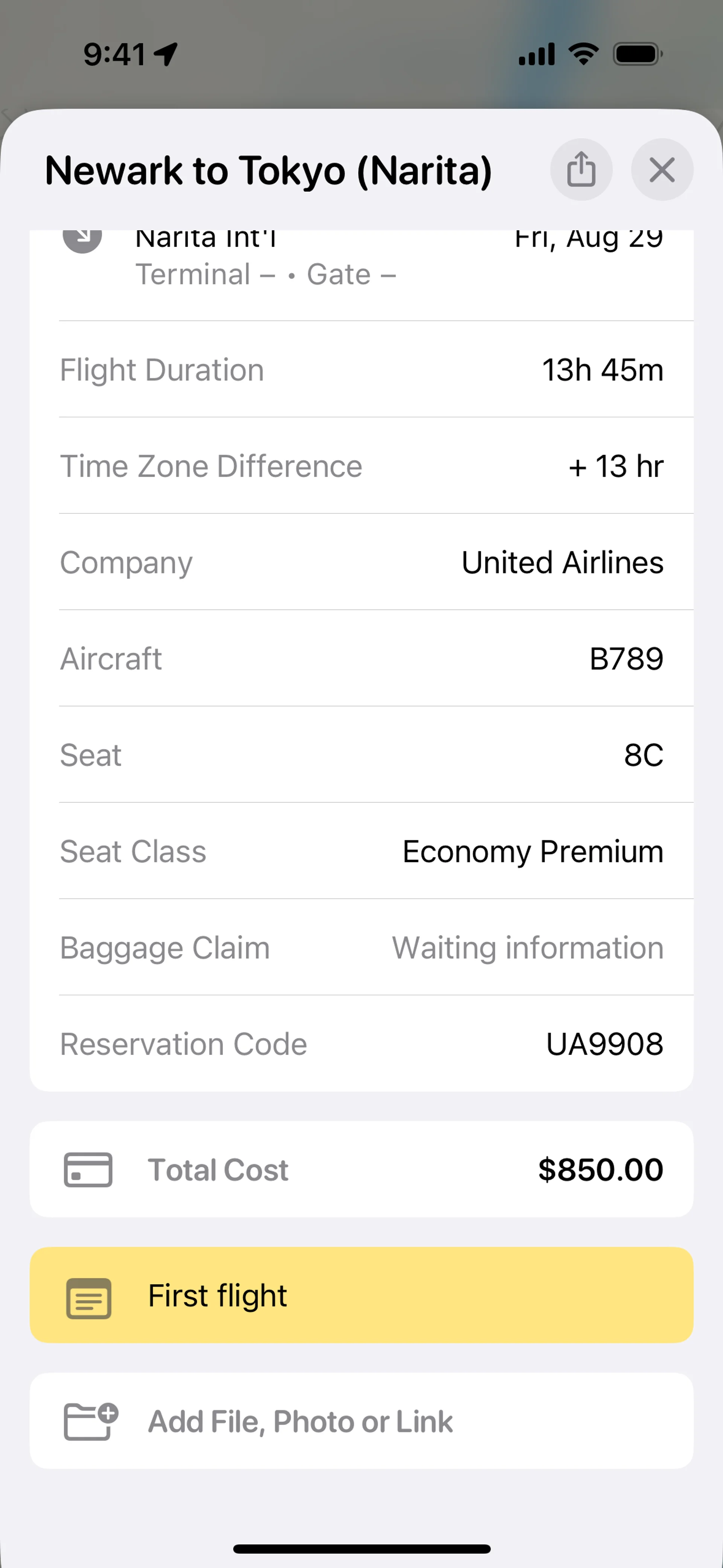This screenshot has width=723, height=1568.
Task: Open the First flight note
Action: pyautogui.click(x=361, y=1295)
